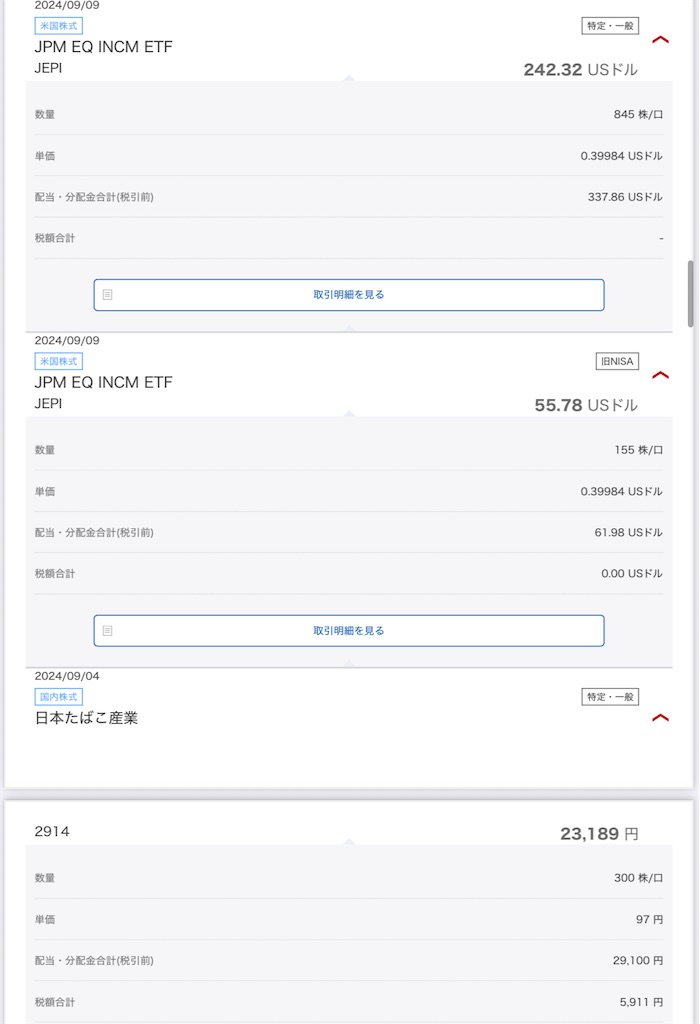The image size is (700, 1024).
Task: Collapse the JEPI 特定・一般 dividend entry
Action: (x=660, y=40)
